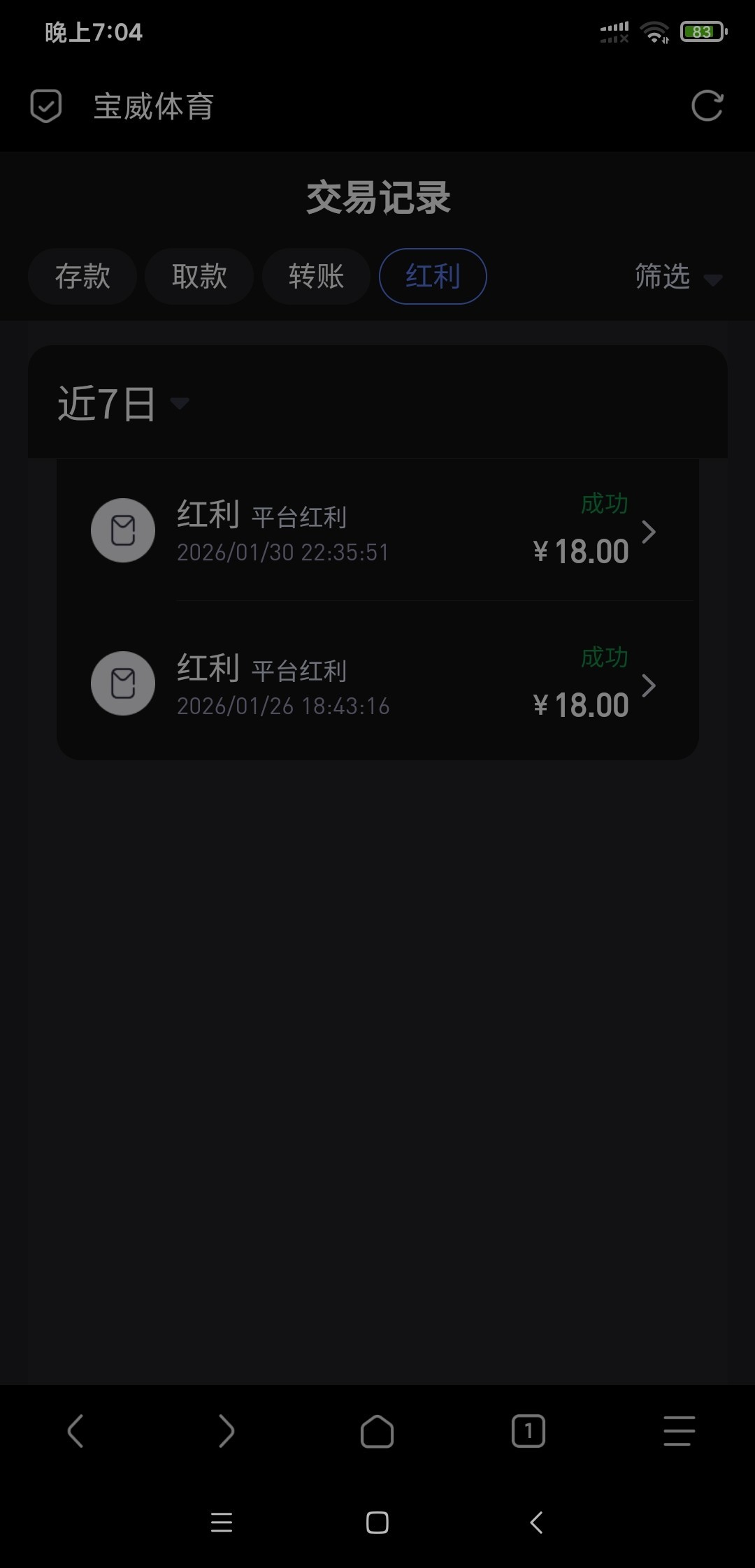Go forward in the browser

226,1431
